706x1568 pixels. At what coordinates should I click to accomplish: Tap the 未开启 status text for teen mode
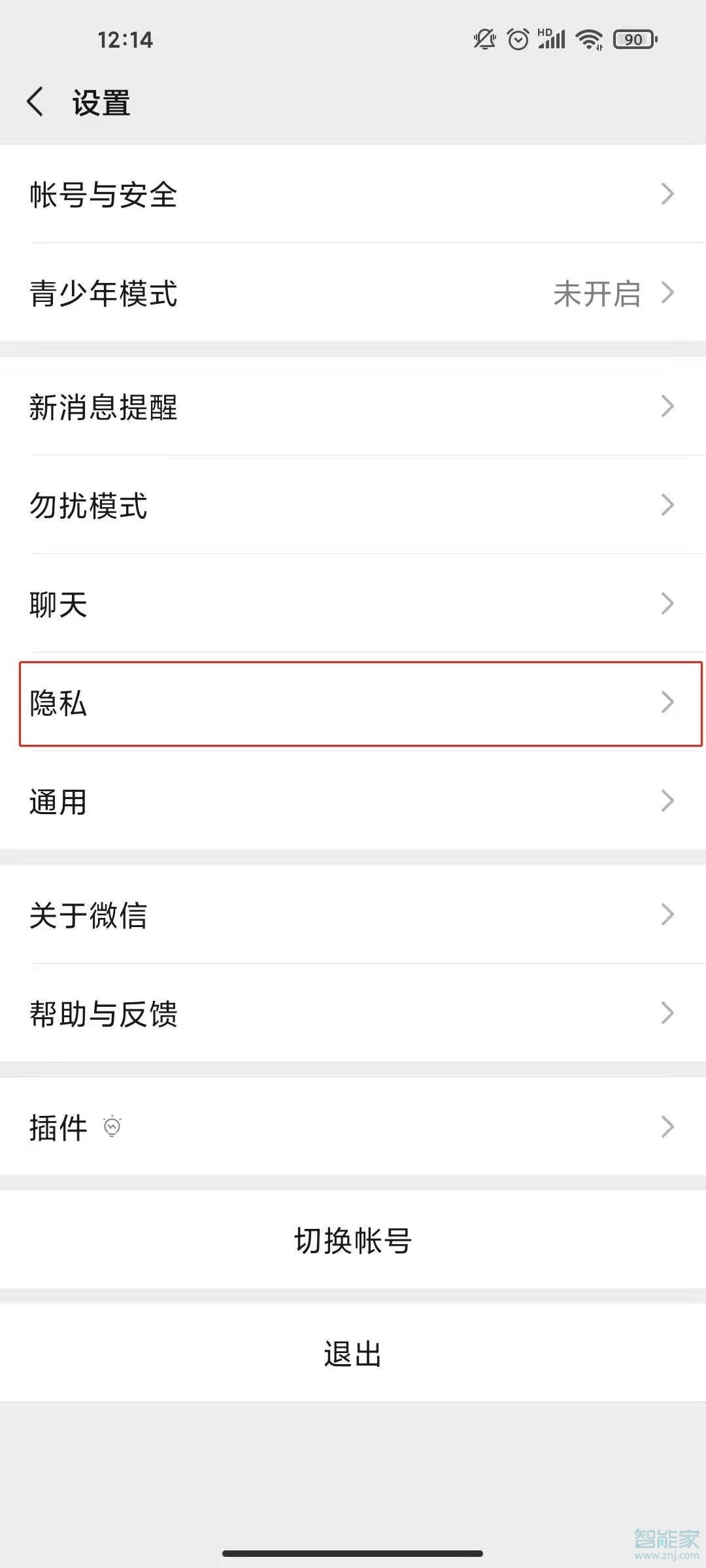click(597, 295)
